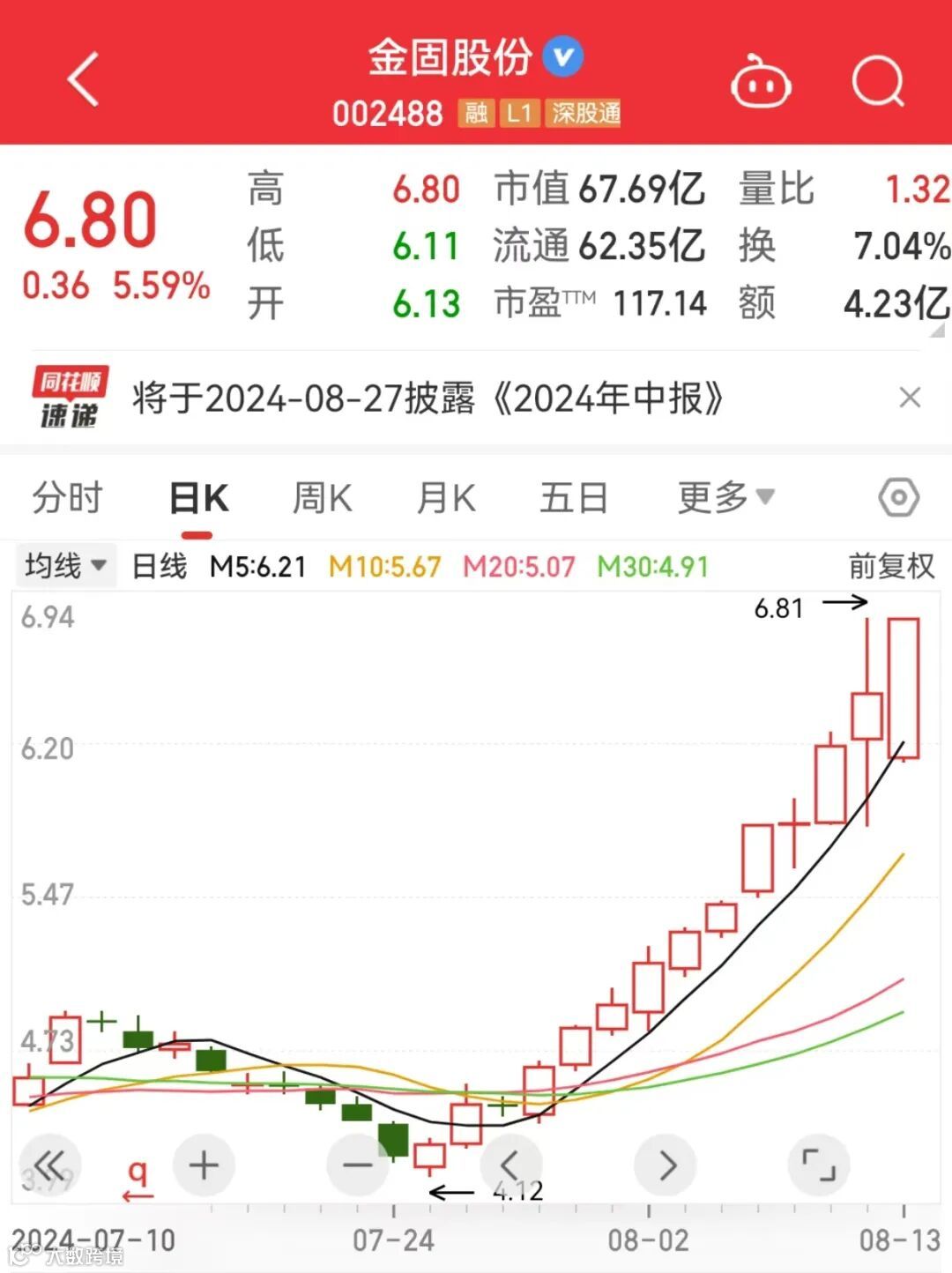The height and width of the screenshot is (1273, 952).
Task: Open stock search magnifier
Action: click(x=878, y=83)
